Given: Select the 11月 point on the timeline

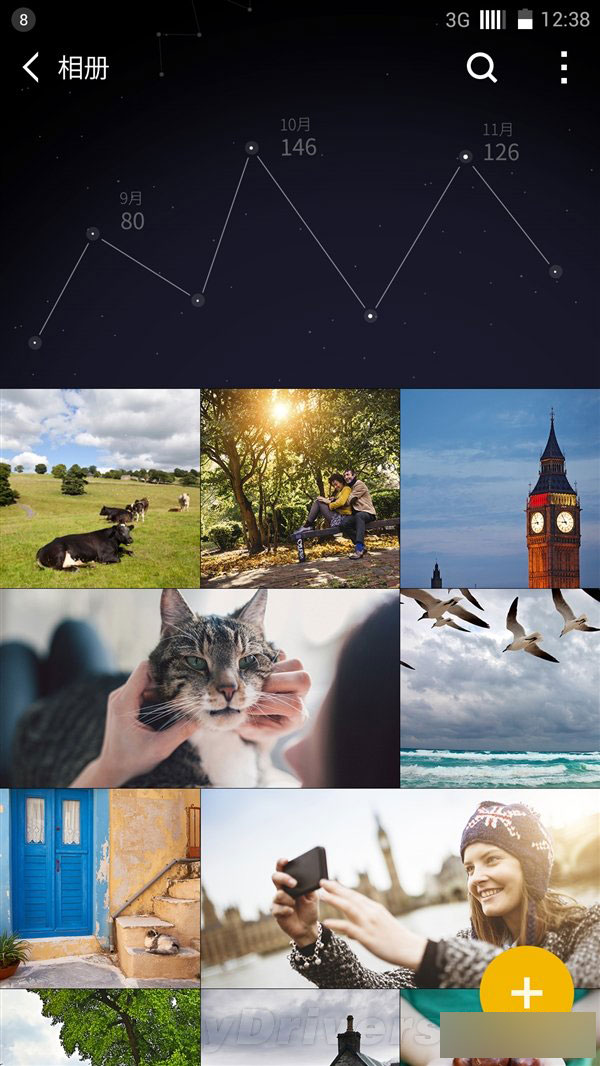Looking at the screenshot, I should point(465,157).
